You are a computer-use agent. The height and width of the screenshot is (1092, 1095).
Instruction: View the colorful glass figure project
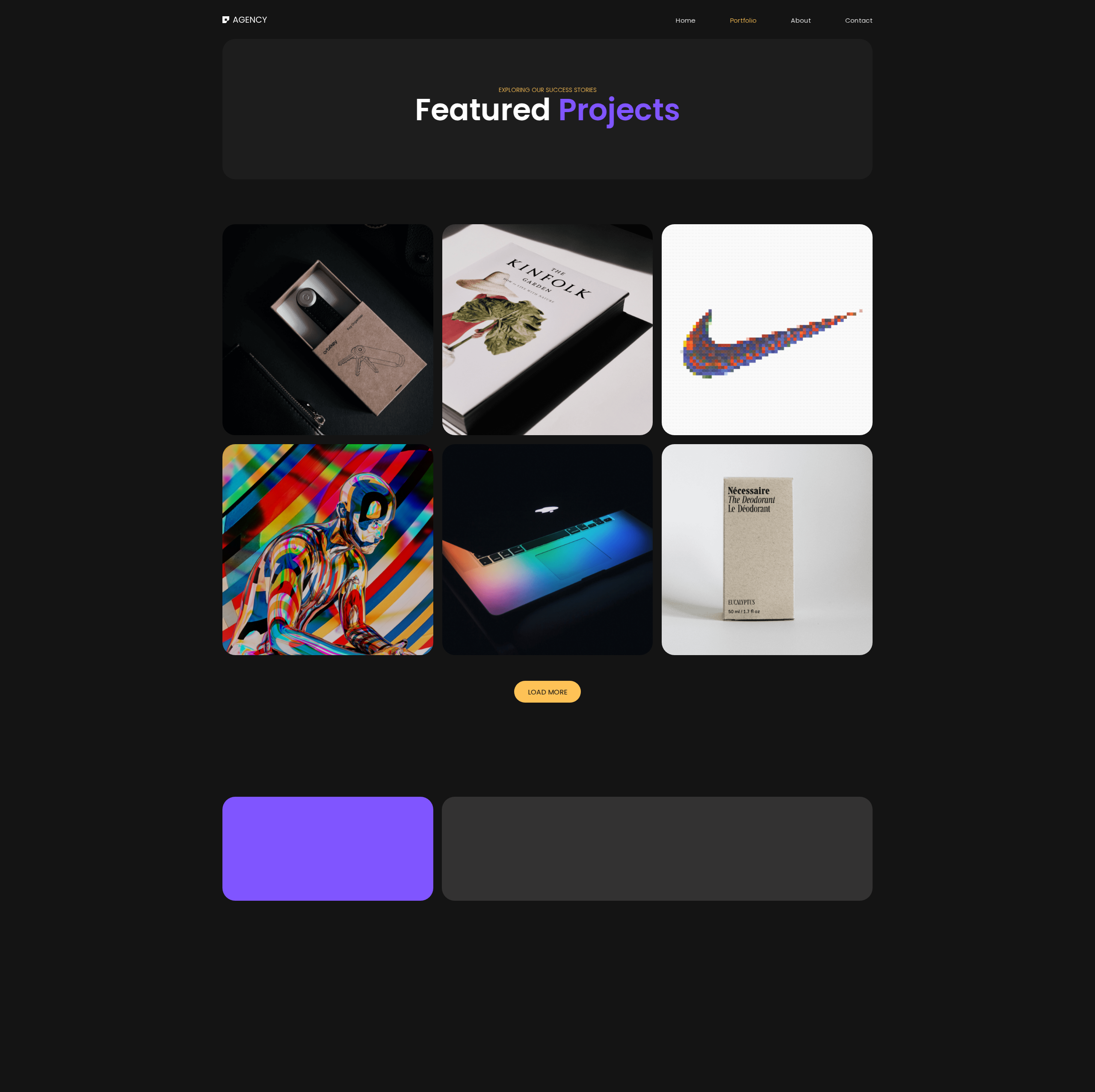pyautogui.click(x=328, y=549)
